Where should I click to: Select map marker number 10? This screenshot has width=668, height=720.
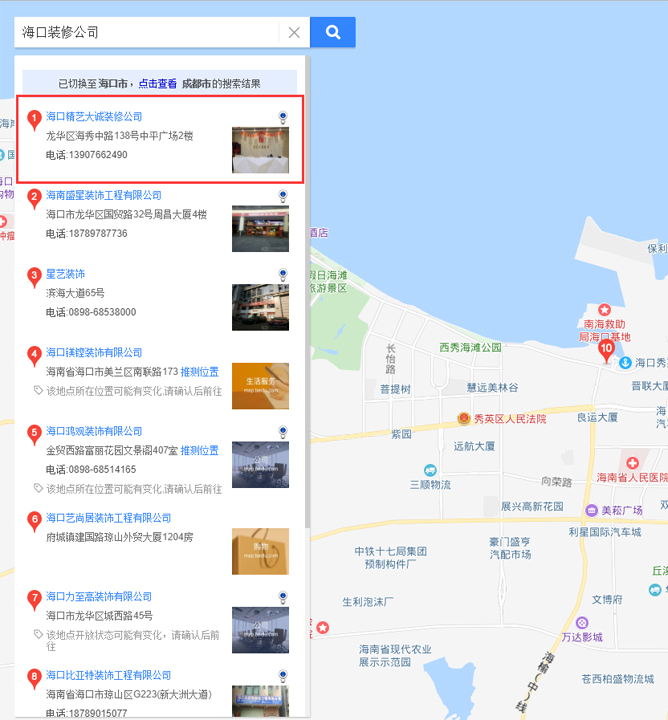click(606, 349)
